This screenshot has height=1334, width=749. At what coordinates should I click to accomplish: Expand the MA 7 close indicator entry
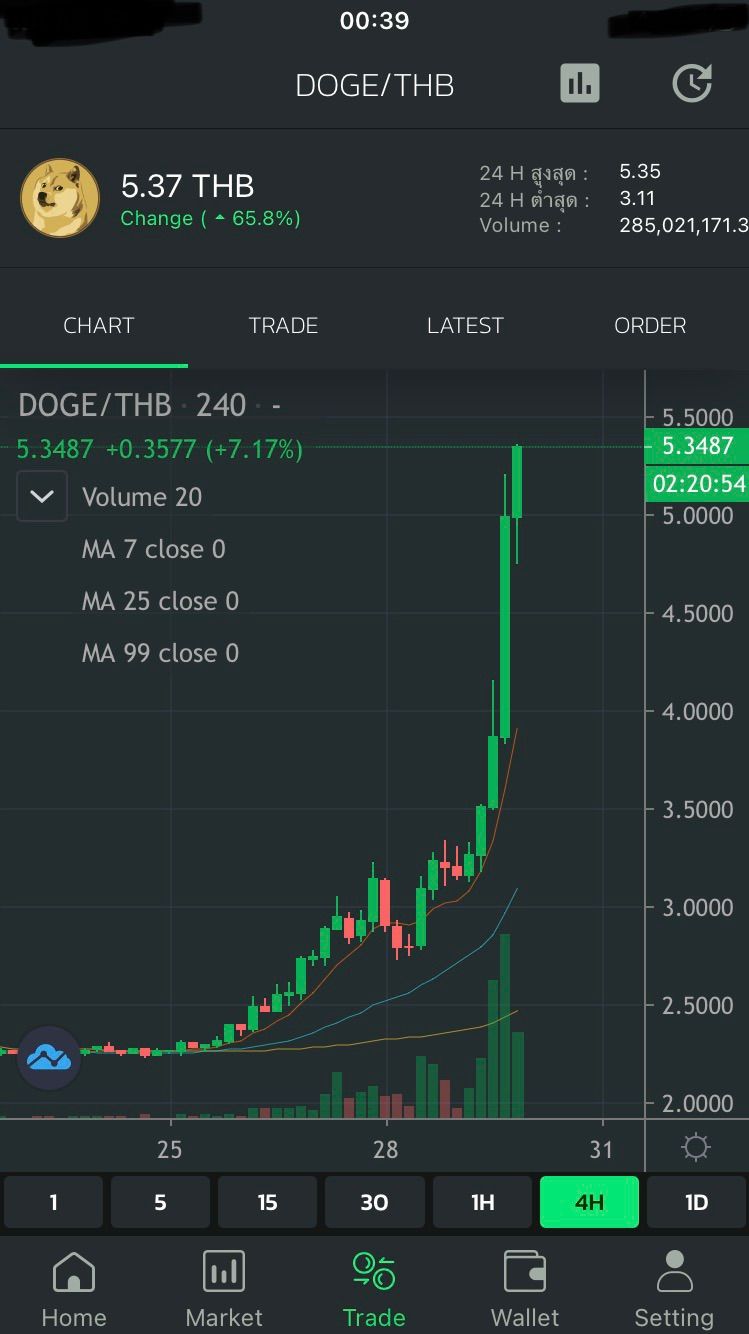coord(153,549)
